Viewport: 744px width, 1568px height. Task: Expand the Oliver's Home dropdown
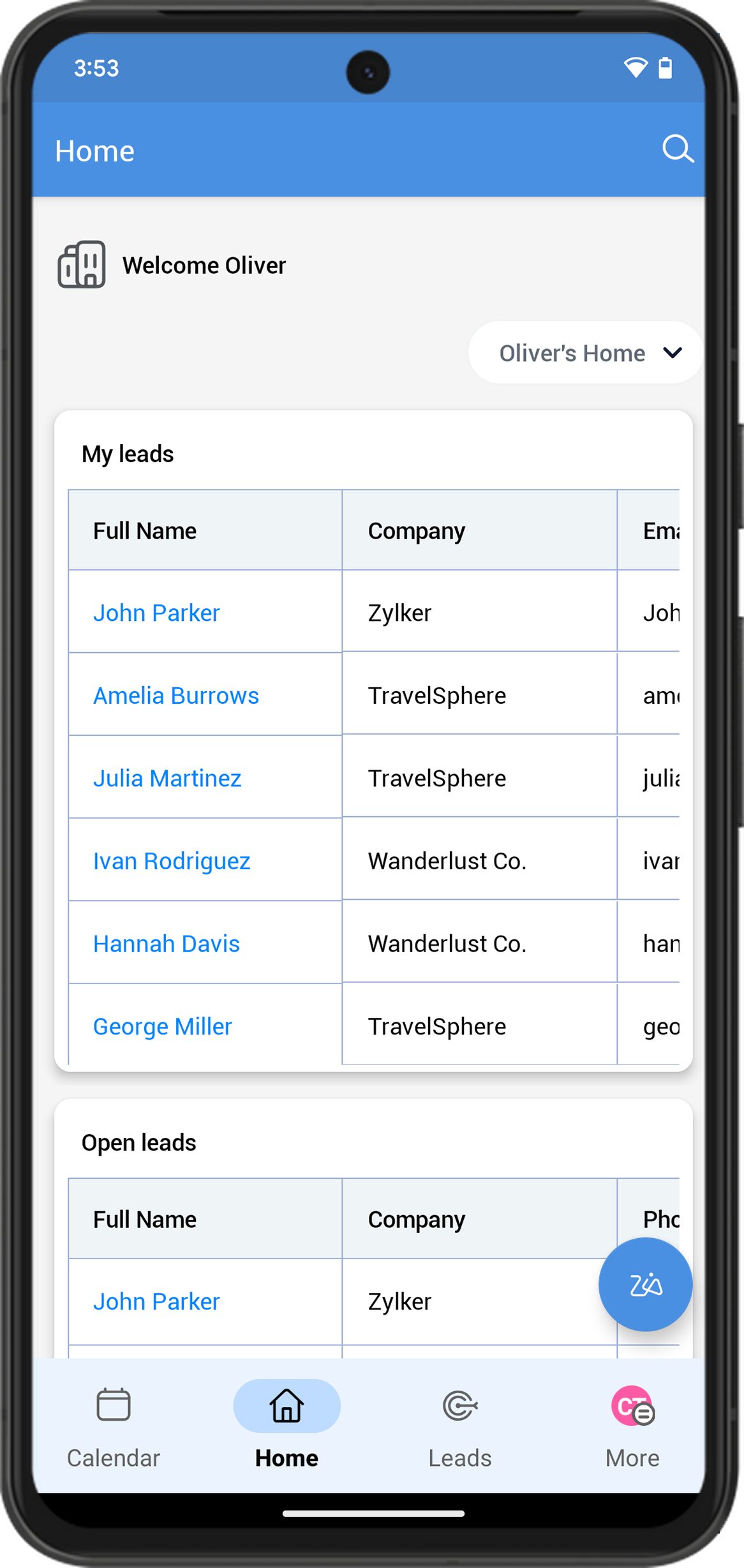(x=586, y=353)
